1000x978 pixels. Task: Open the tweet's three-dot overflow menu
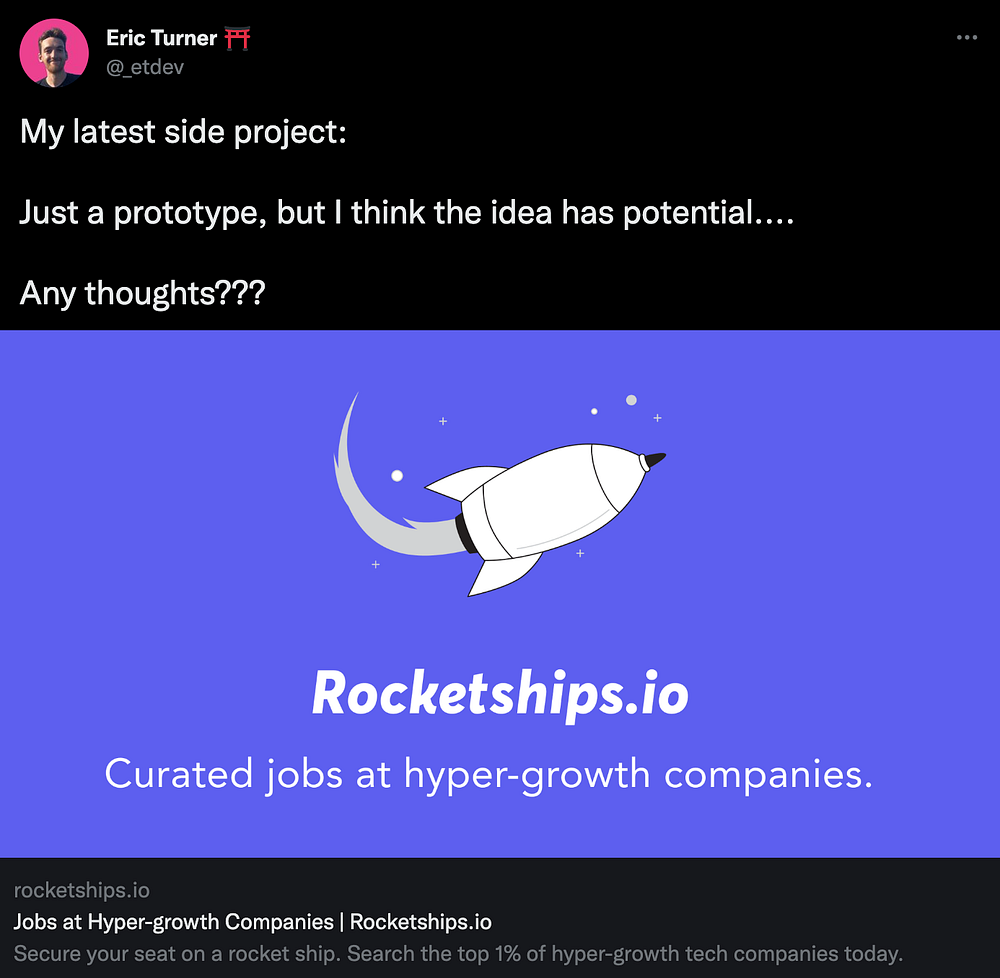(966, 38)
